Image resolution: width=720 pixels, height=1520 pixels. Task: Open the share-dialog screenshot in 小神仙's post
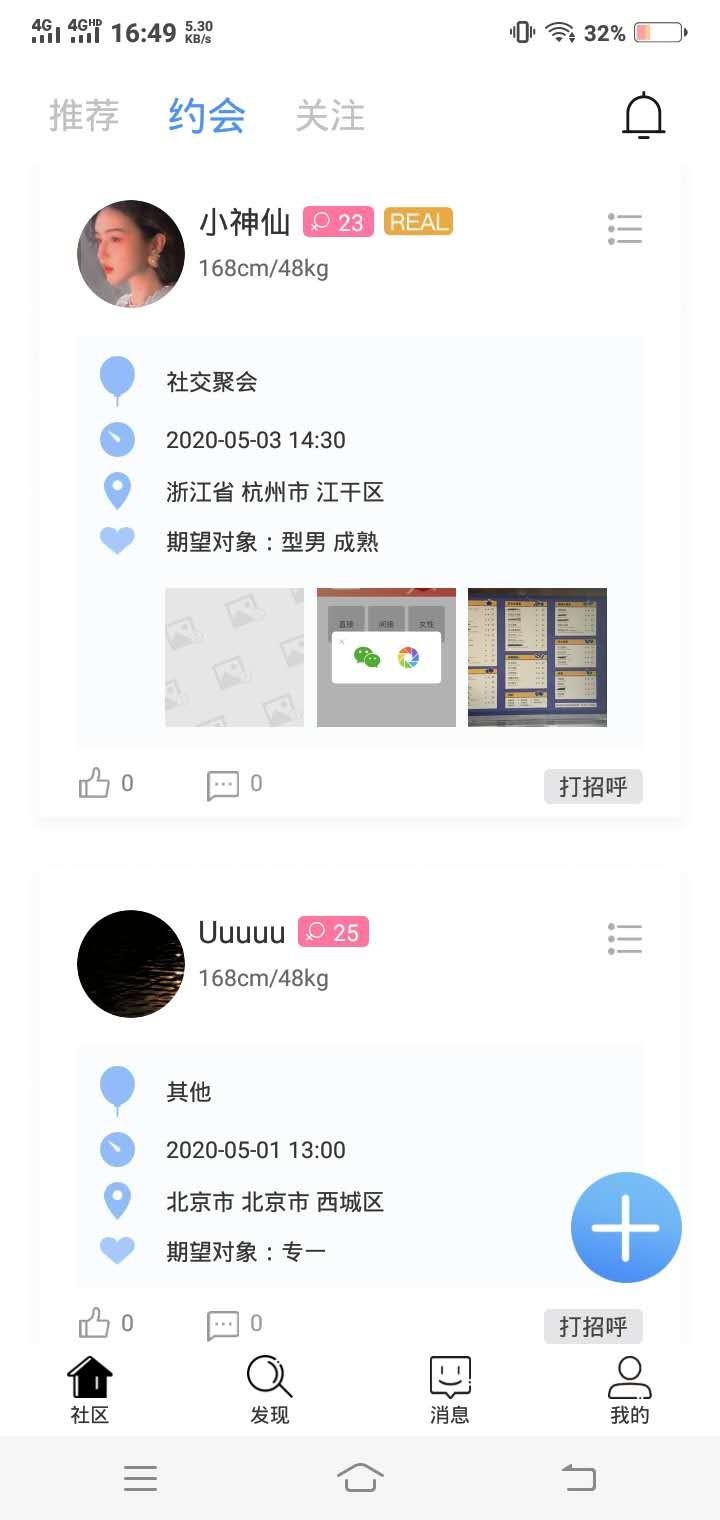tap(386, 657)
